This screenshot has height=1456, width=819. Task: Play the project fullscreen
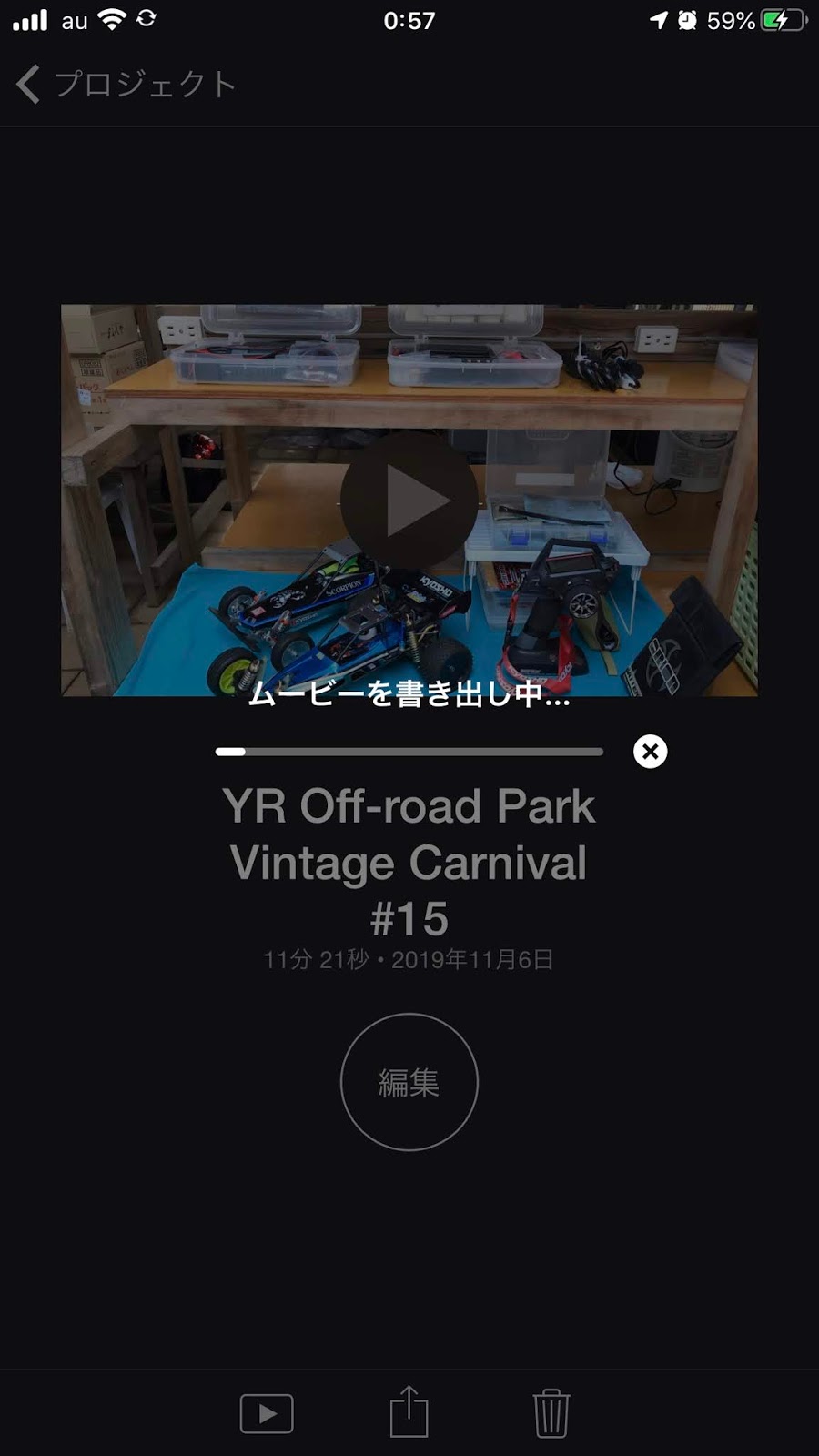tap(267, 1413)
